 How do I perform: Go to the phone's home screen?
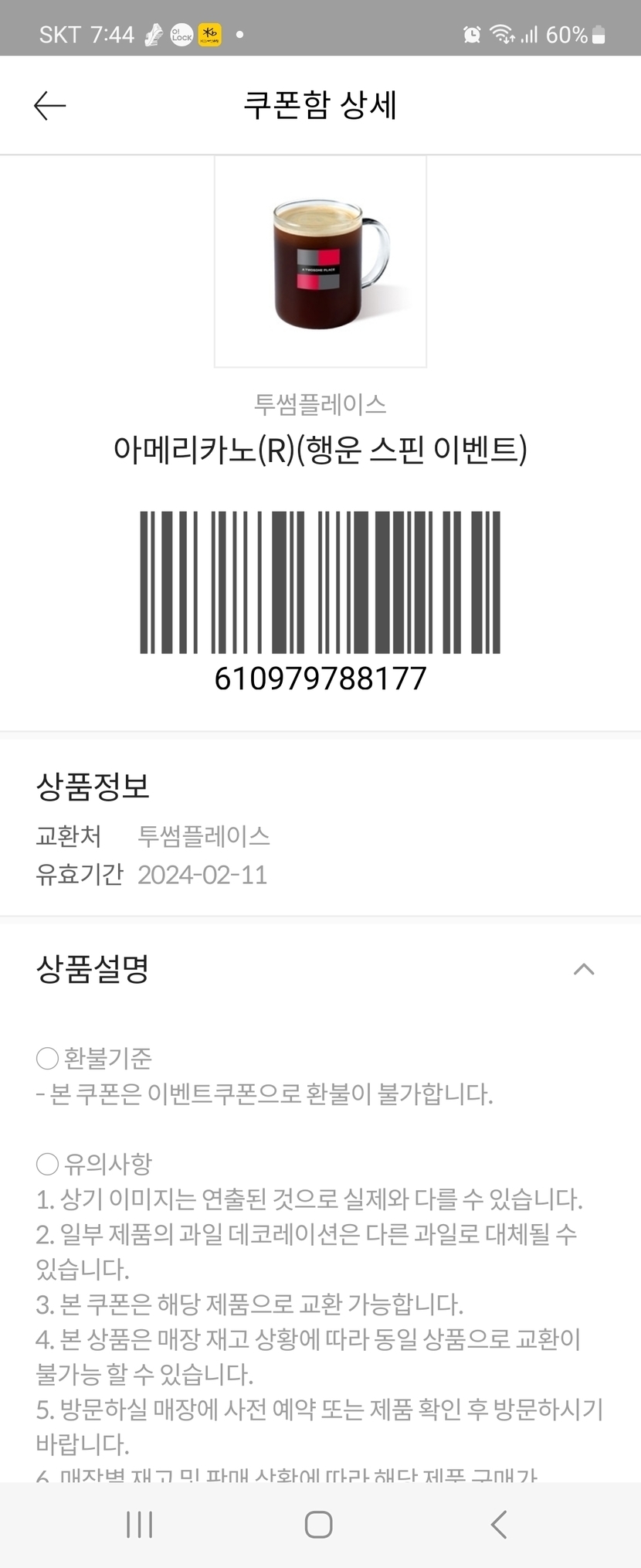click(x=319, y=1524)
